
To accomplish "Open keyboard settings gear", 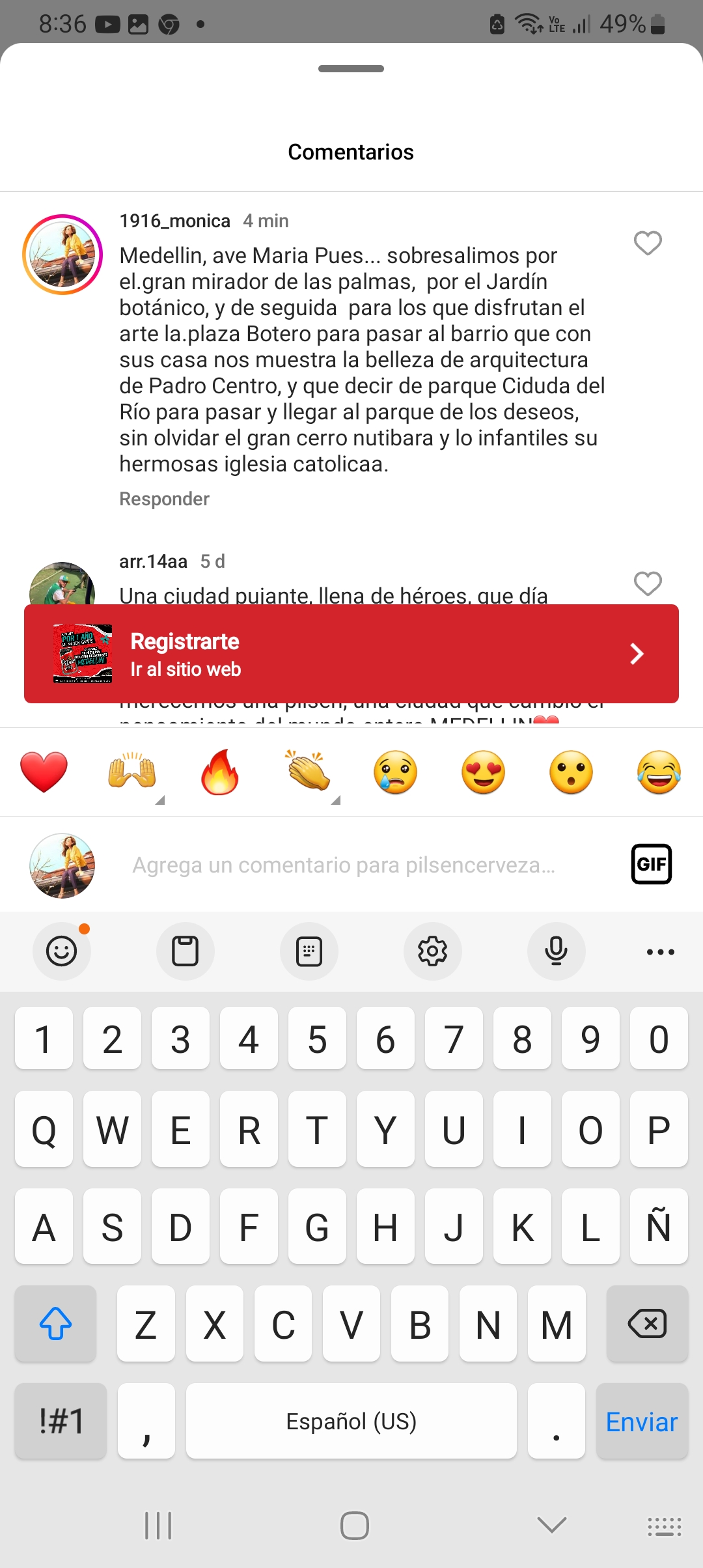I will tap(432, 951).
